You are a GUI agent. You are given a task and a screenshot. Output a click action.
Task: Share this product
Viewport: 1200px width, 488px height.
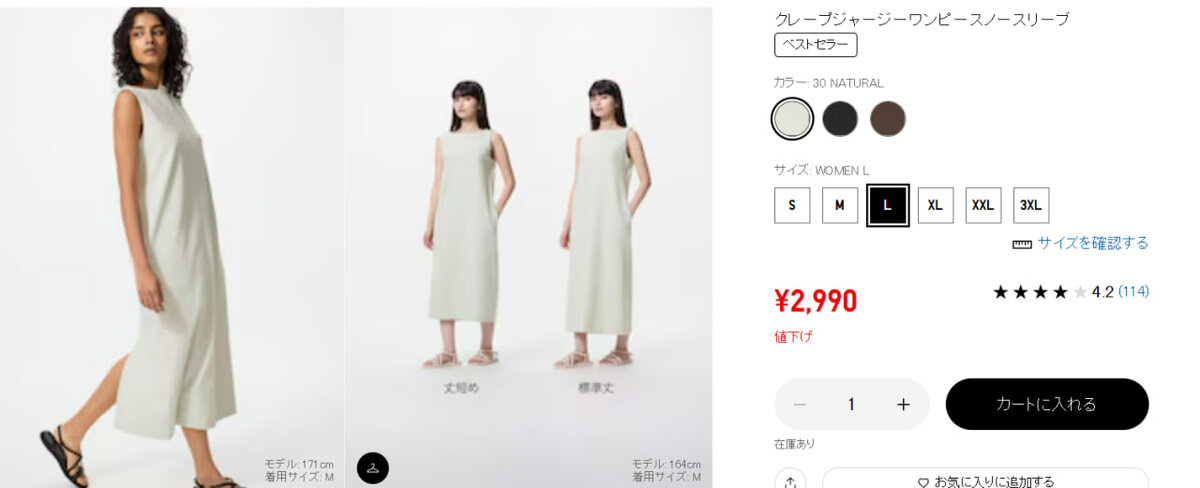click(791, 481)
